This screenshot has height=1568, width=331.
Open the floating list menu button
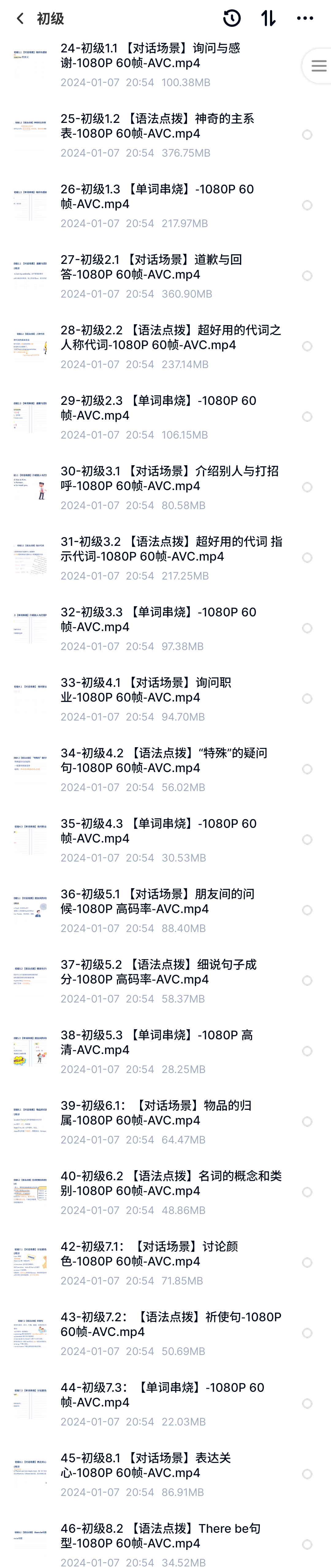point(318,66)
